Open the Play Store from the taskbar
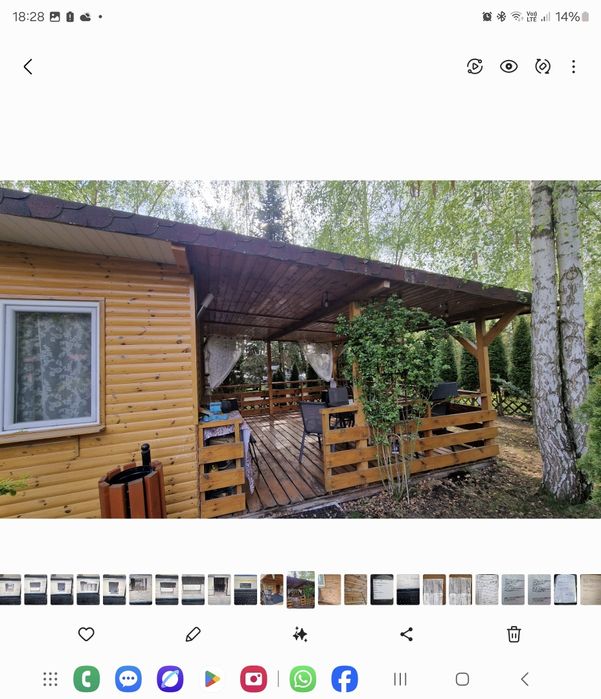The image size is (601, 699). [212, 679]
